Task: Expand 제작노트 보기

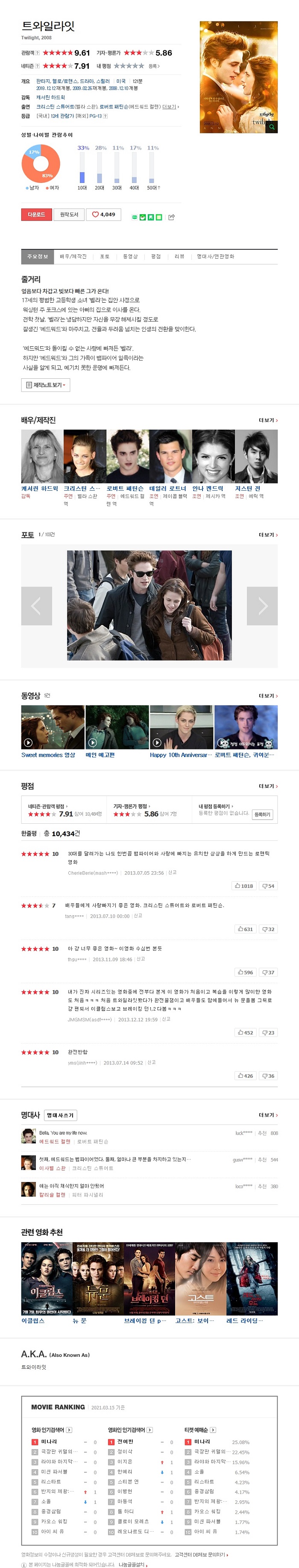Action: (x=46, y=385)
